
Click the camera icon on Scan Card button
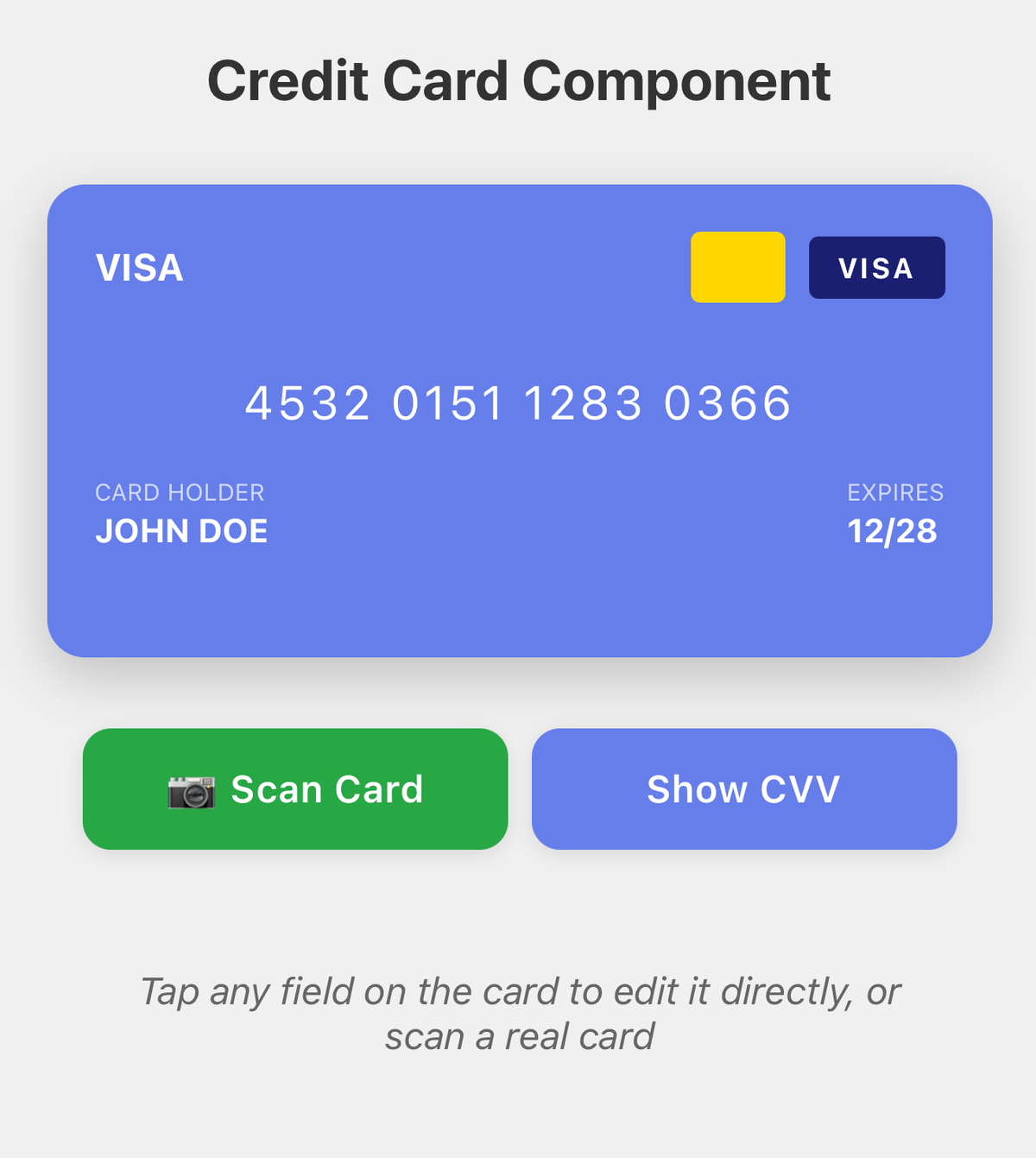point(192,790)
